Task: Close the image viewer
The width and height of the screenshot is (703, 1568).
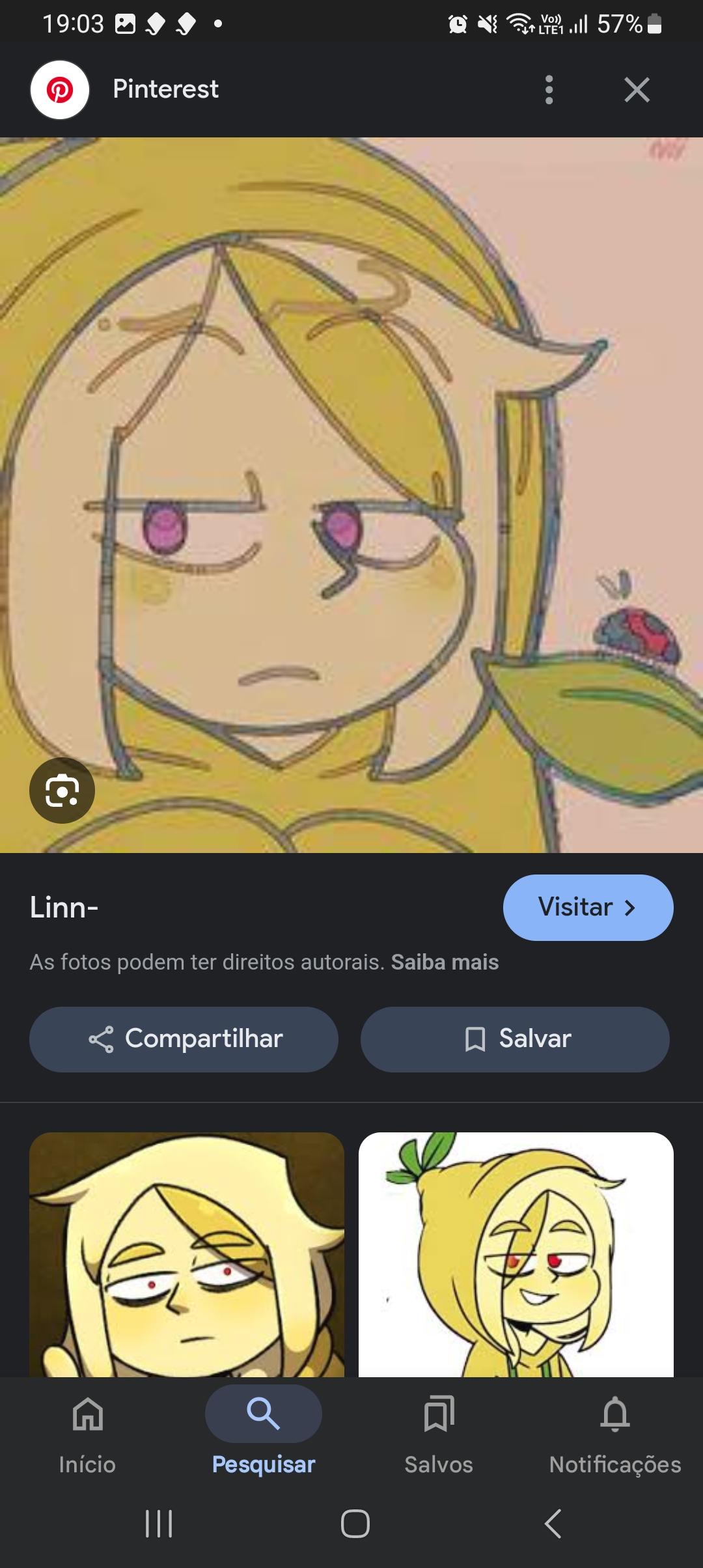Action: click(637, 89)
